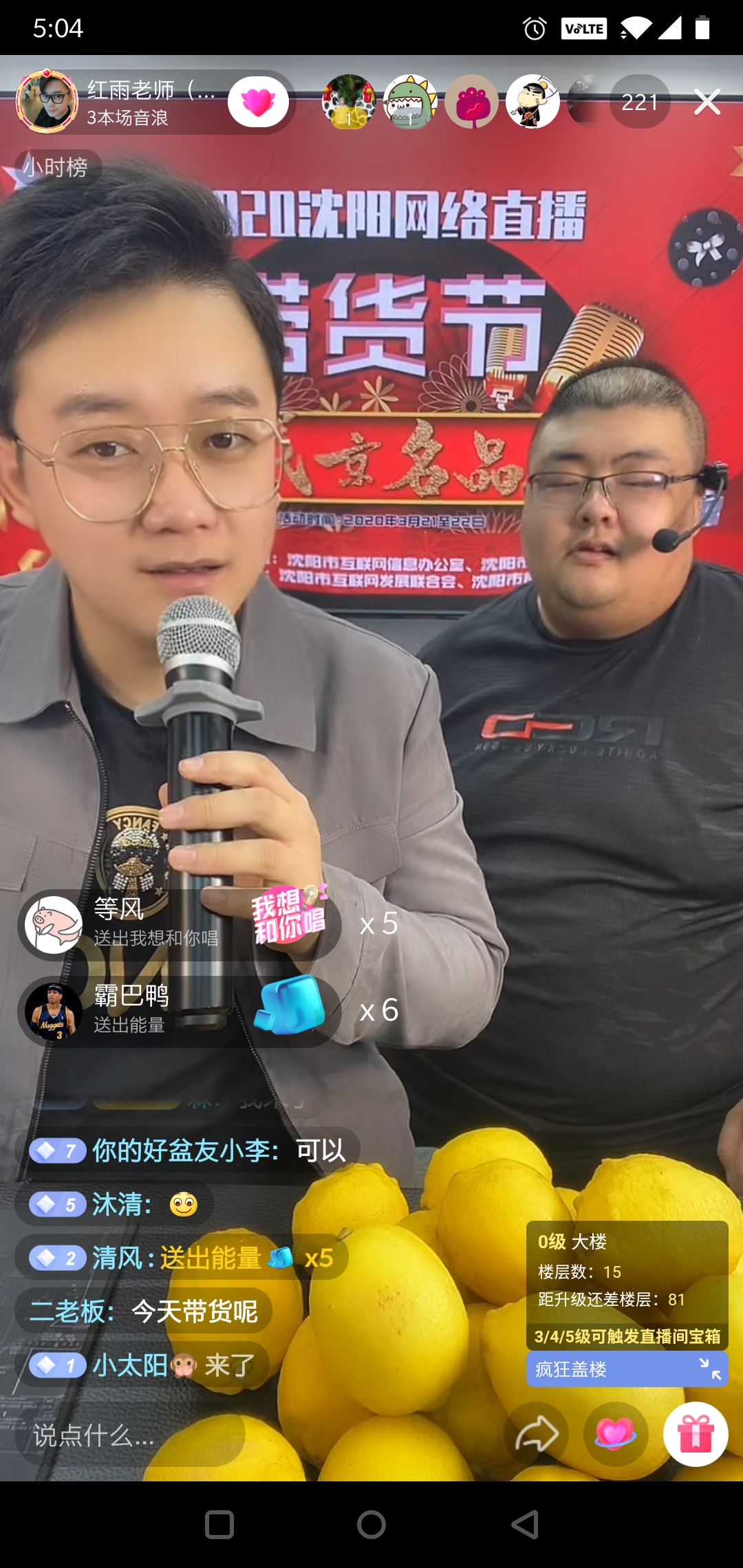Open the gift panel
The width and height of the screenshot is (743, 1568).
pos(696,1435)
